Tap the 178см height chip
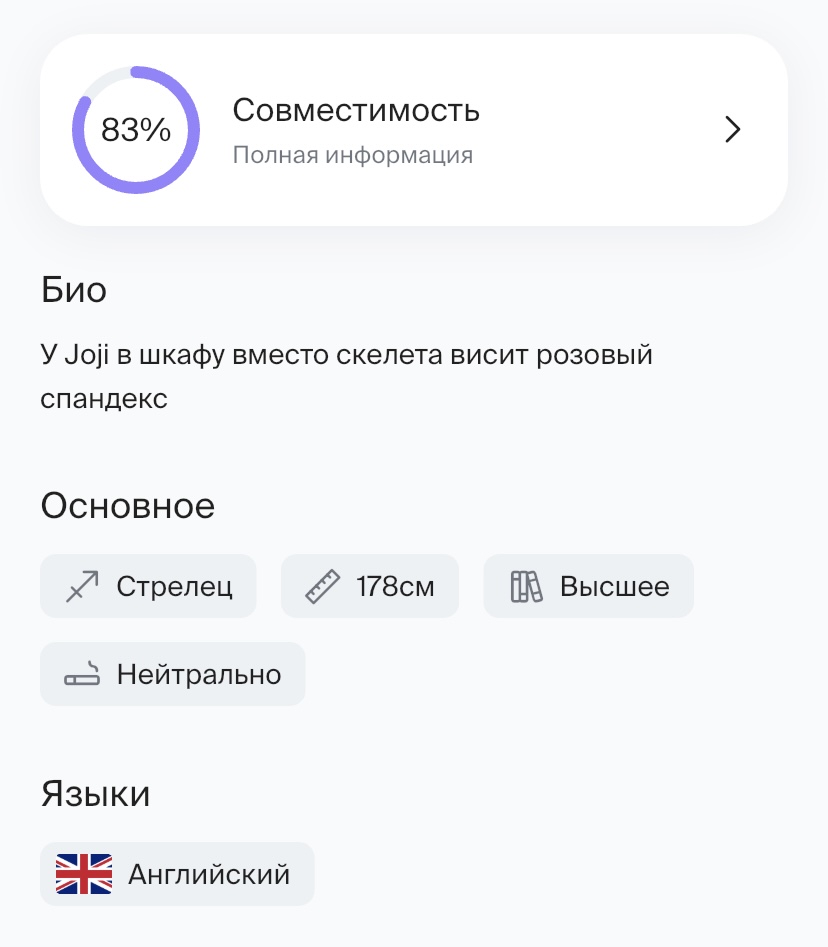 click(x=369, y=586)
